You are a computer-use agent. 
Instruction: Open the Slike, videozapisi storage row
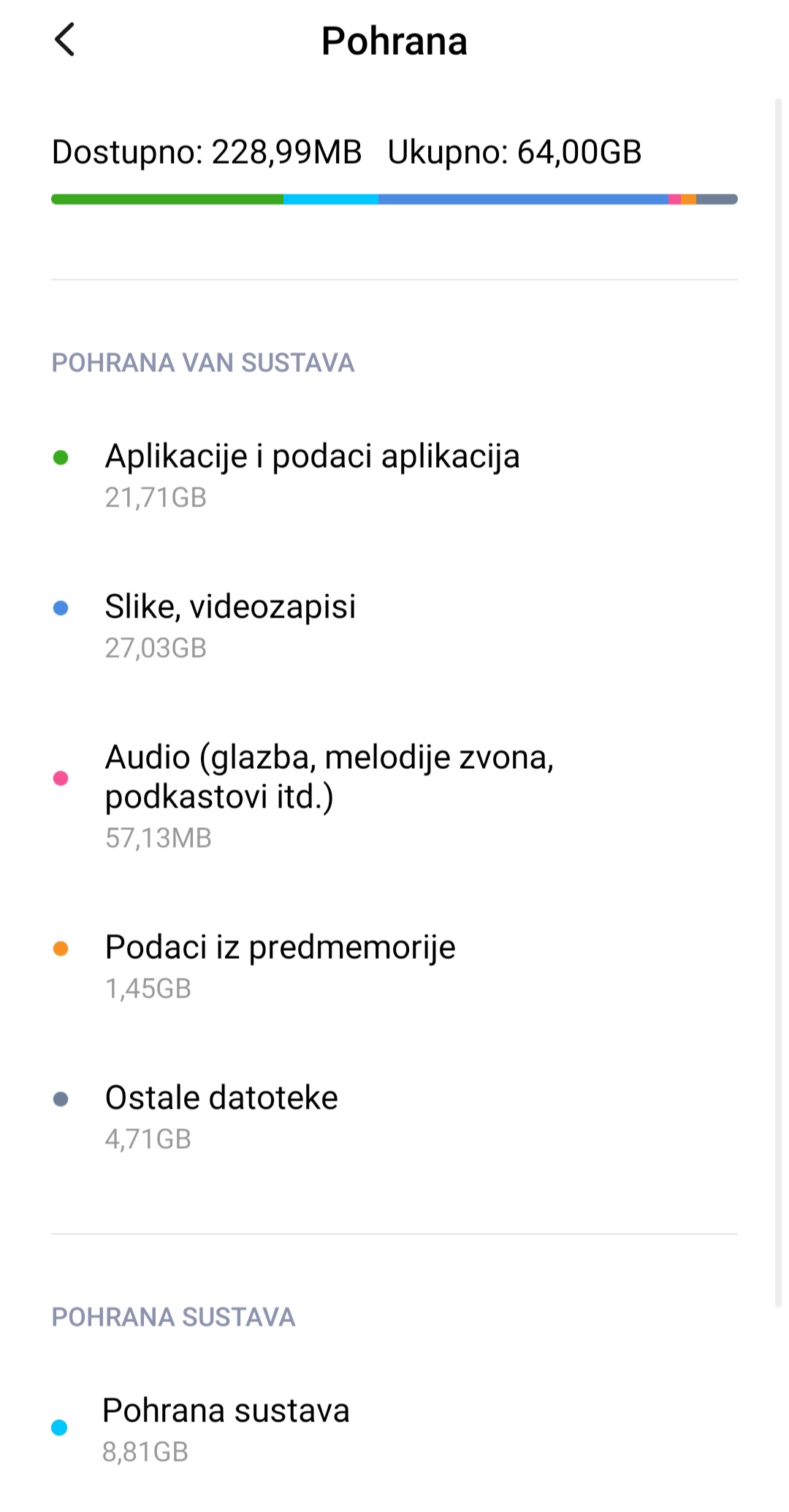[x=394, y=626]
